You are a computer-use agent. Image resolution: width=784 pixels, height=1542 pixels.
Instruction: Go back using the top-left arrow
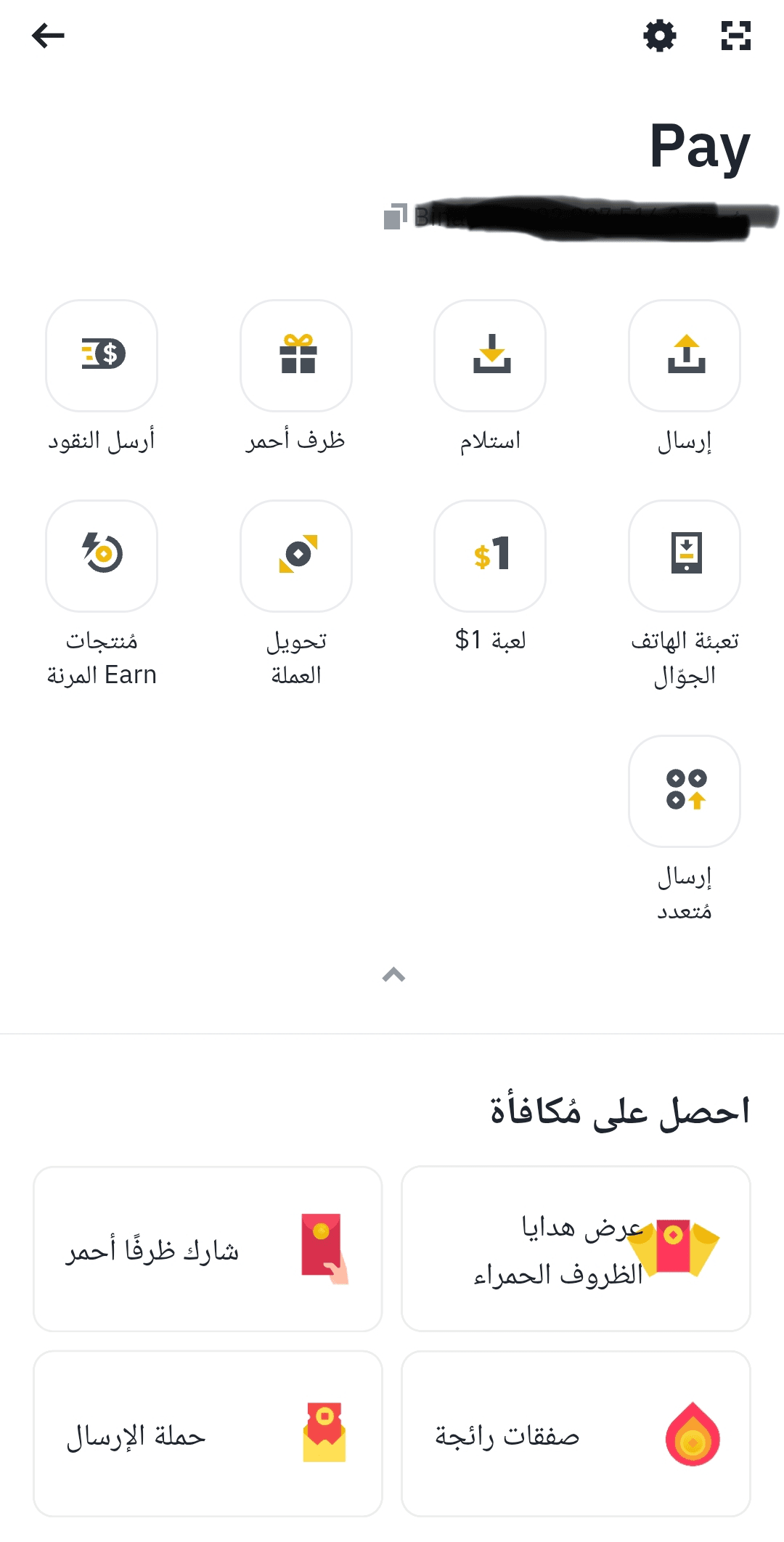(x=48, y=36)
